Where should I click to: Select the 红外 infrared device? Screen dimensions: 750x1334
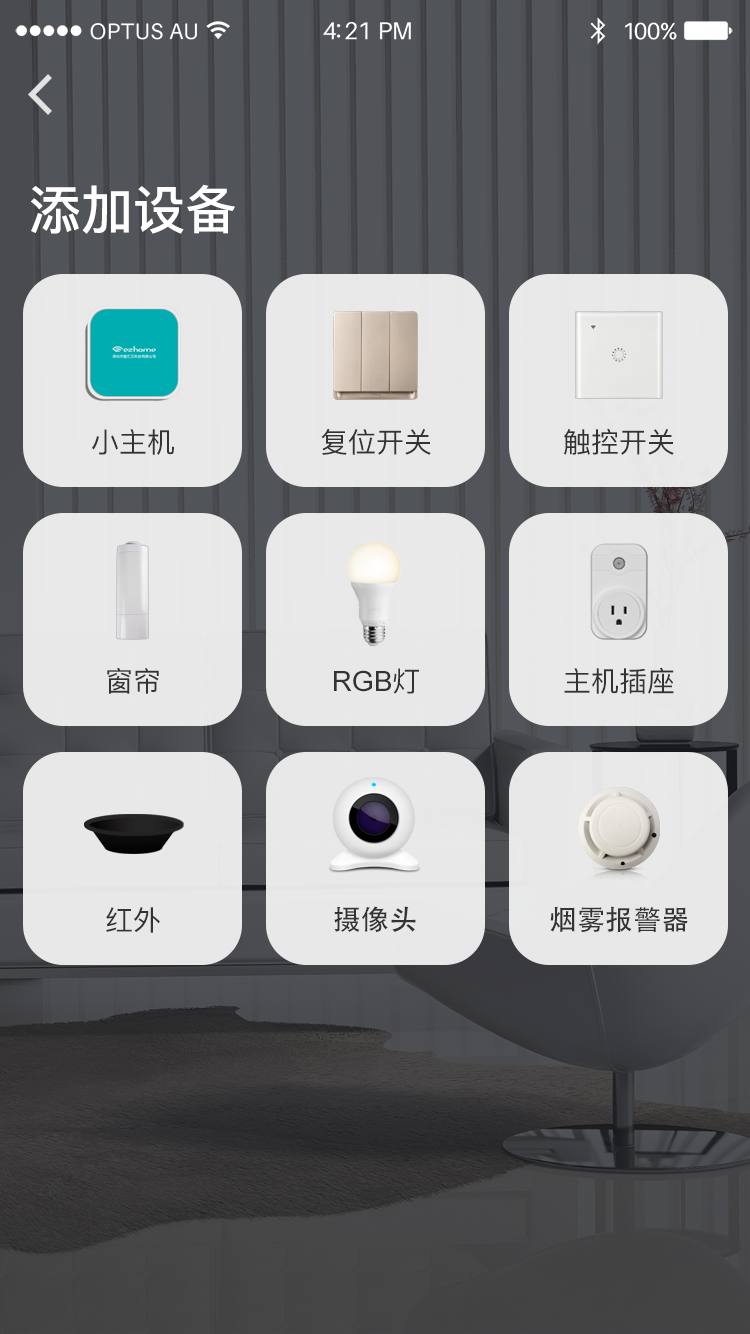click(133, 859)
